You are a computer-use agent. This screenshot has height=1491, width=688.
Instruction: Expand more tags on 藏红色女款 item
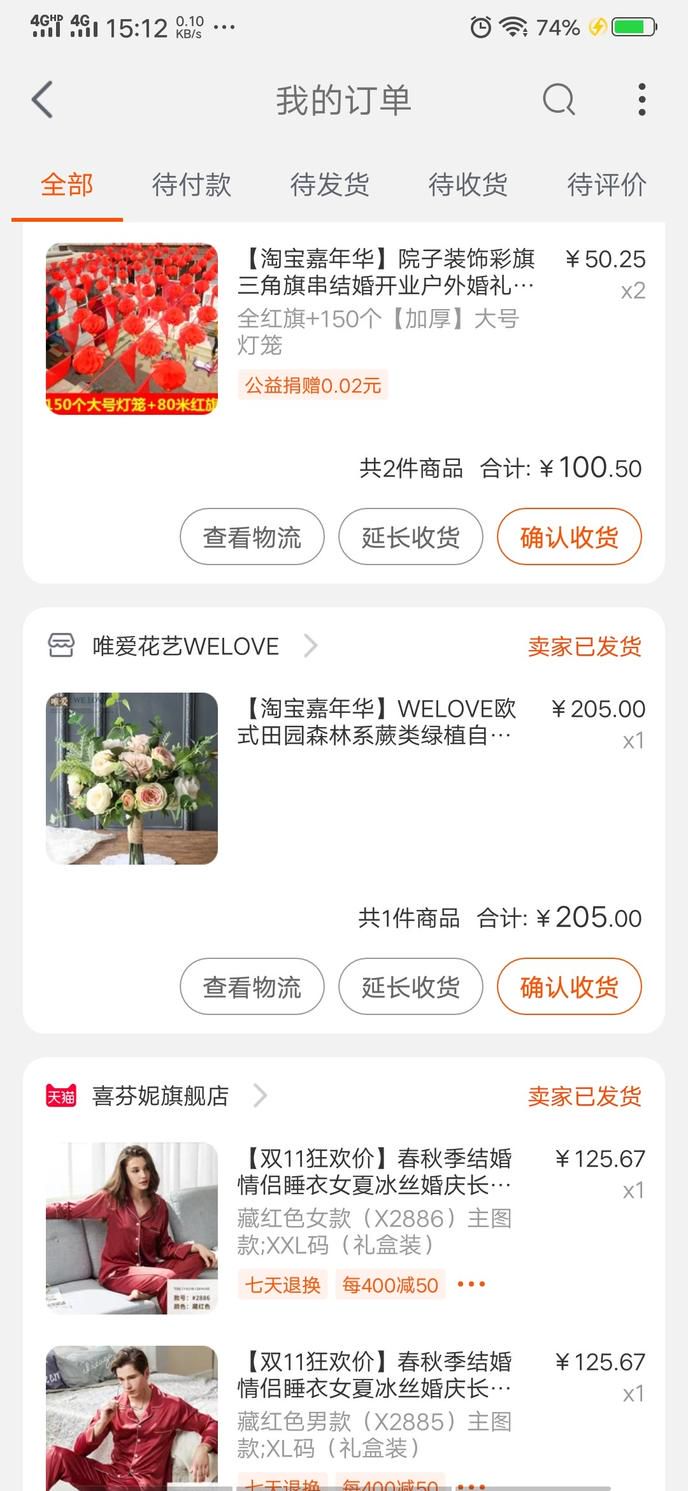[471, 1284]
